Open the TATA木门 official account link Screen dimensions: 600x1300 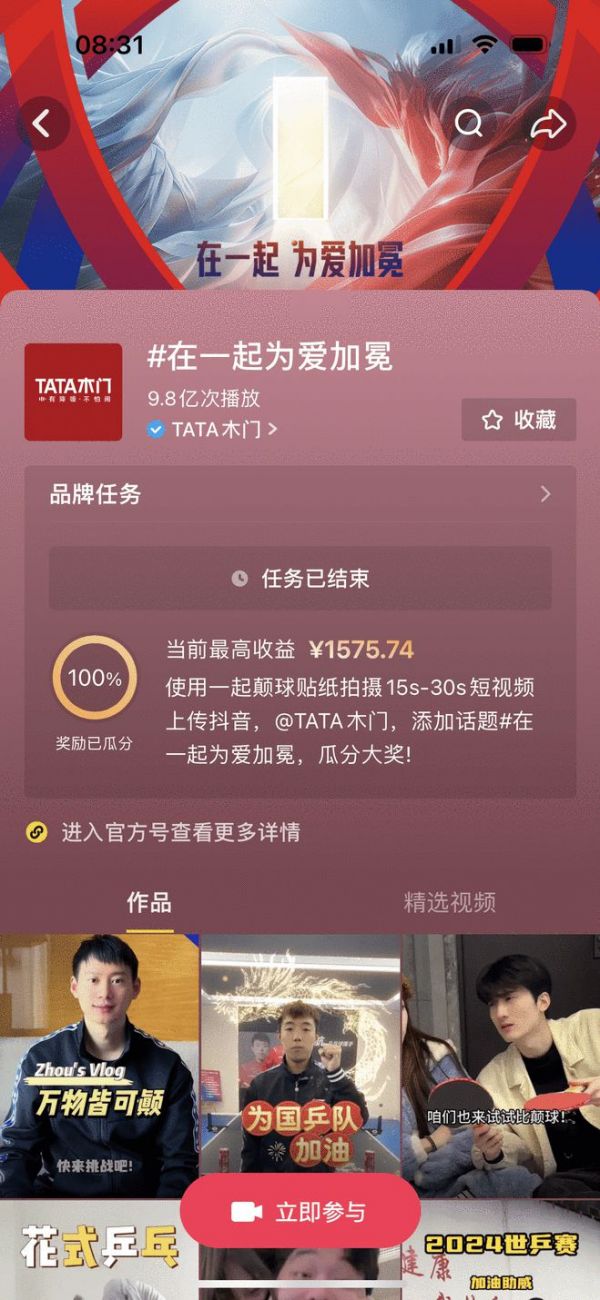(212, 429)
